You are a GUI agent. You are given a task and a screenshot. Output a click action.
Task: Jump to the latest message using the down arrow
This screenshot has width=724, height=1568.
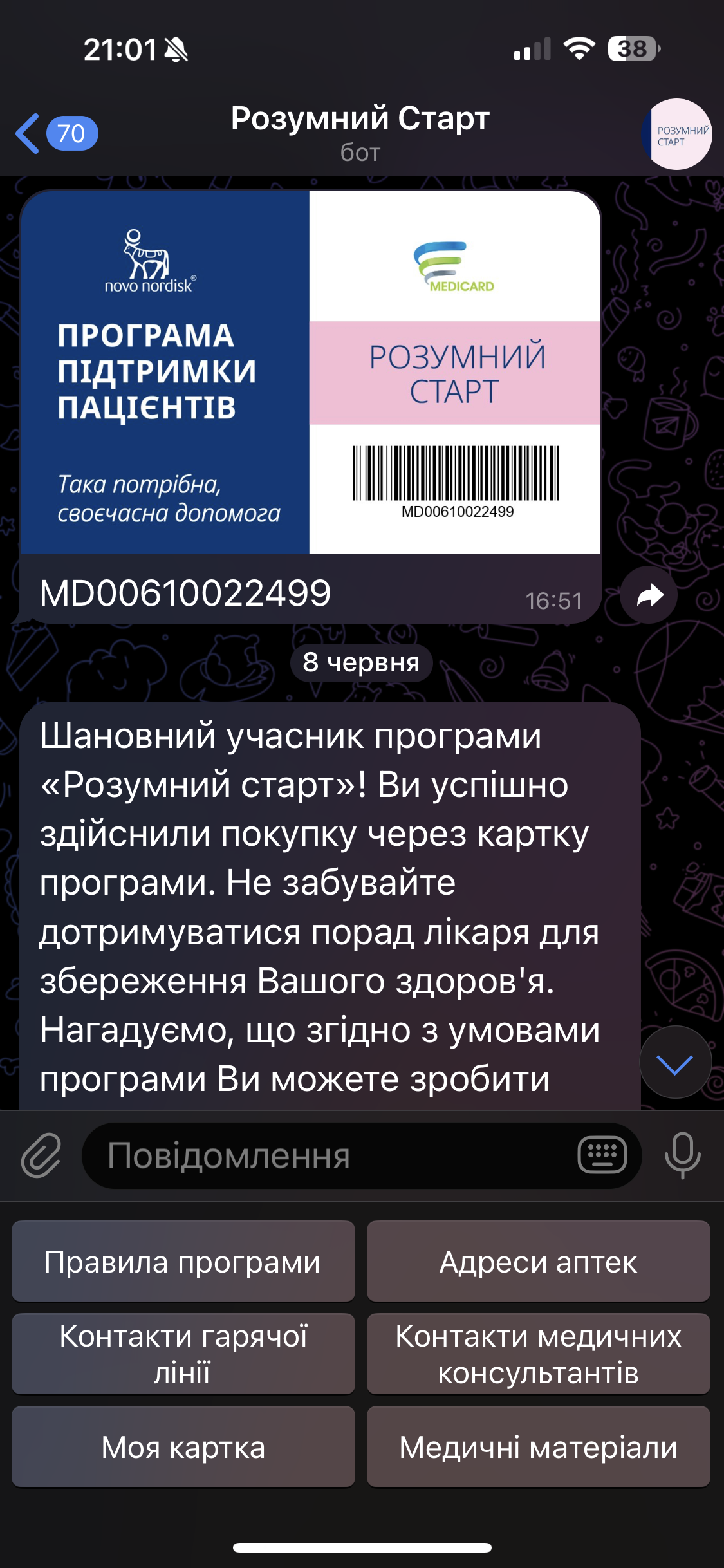(675, 1063)
